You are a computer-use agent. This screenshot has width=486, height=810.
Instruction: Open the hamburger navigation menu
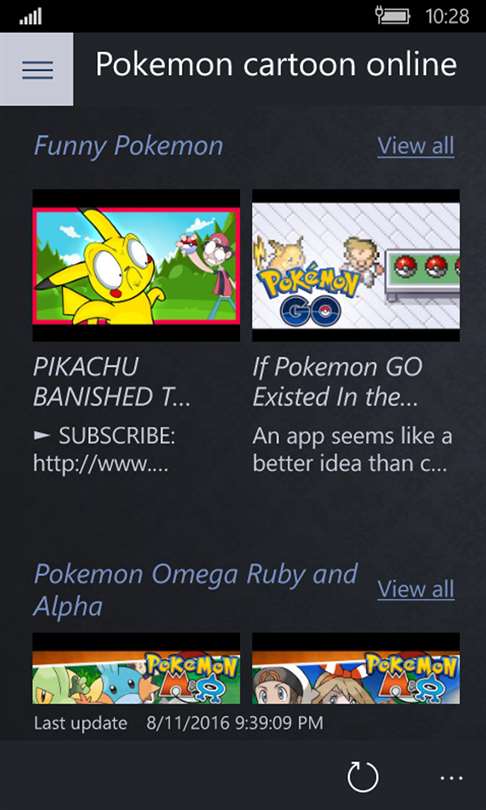(37, 69)
